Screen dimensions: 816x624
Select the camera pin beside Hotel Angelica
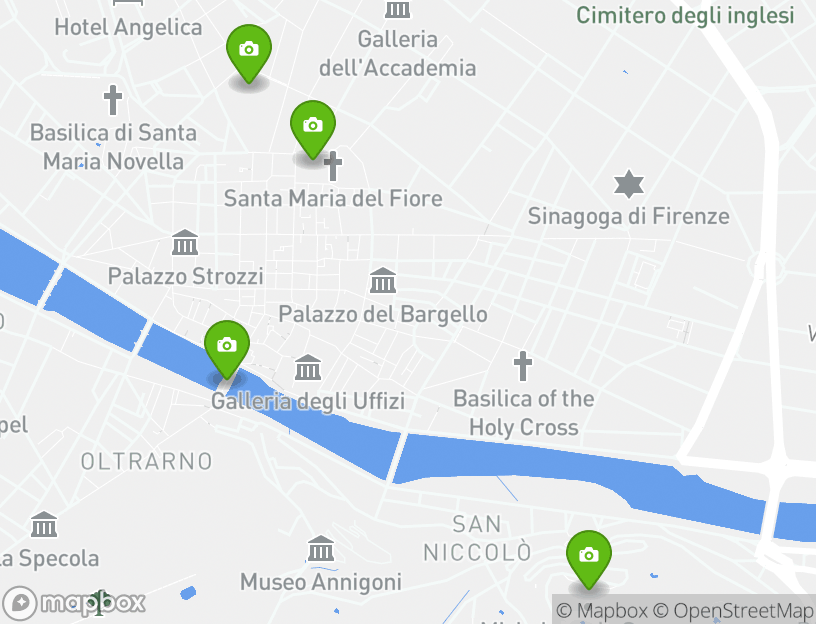pyautogui.click(x=248, y=50)
